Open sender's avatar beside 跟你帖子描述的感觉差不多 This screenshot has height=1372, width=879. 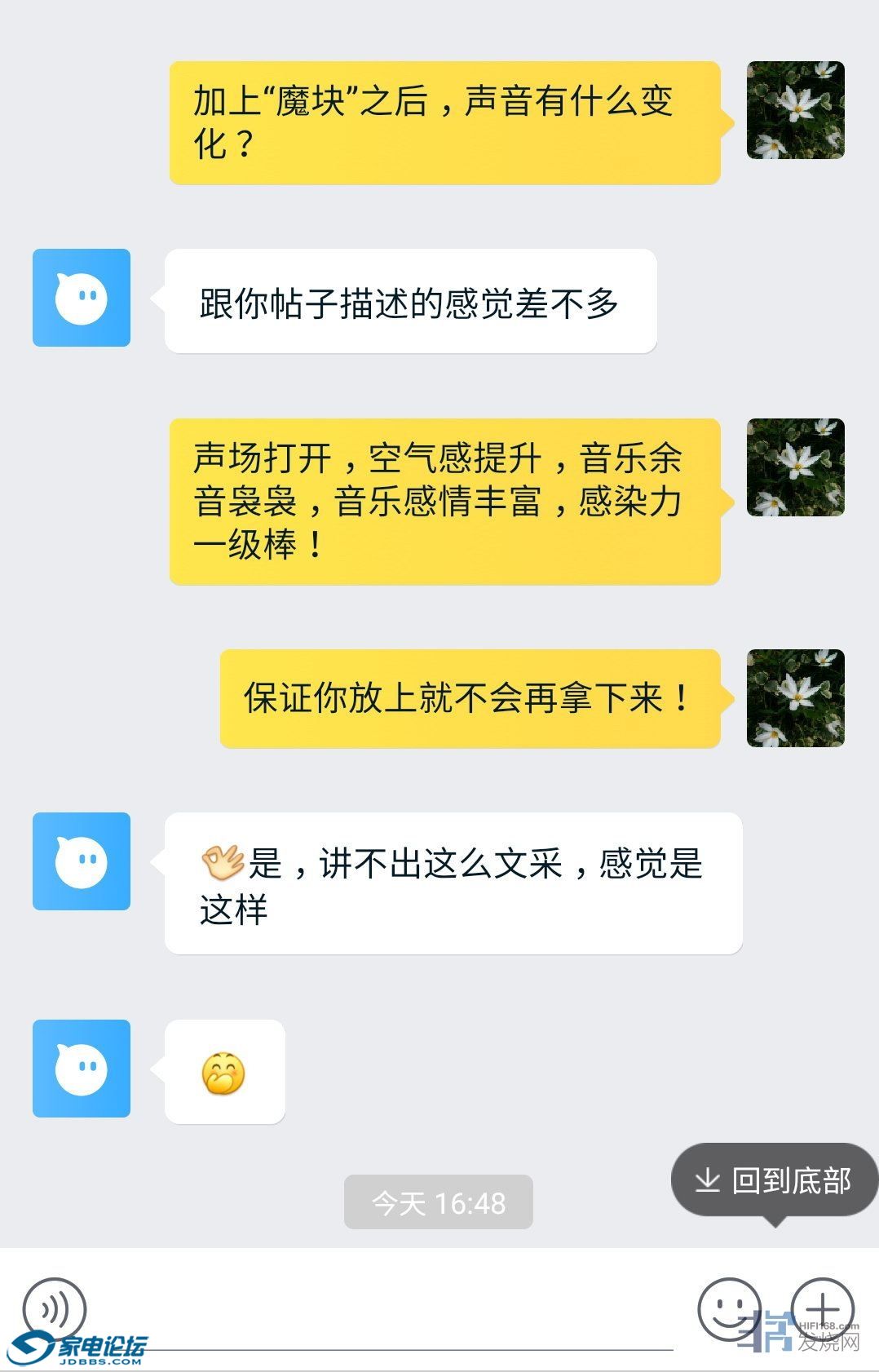(82, 298)
